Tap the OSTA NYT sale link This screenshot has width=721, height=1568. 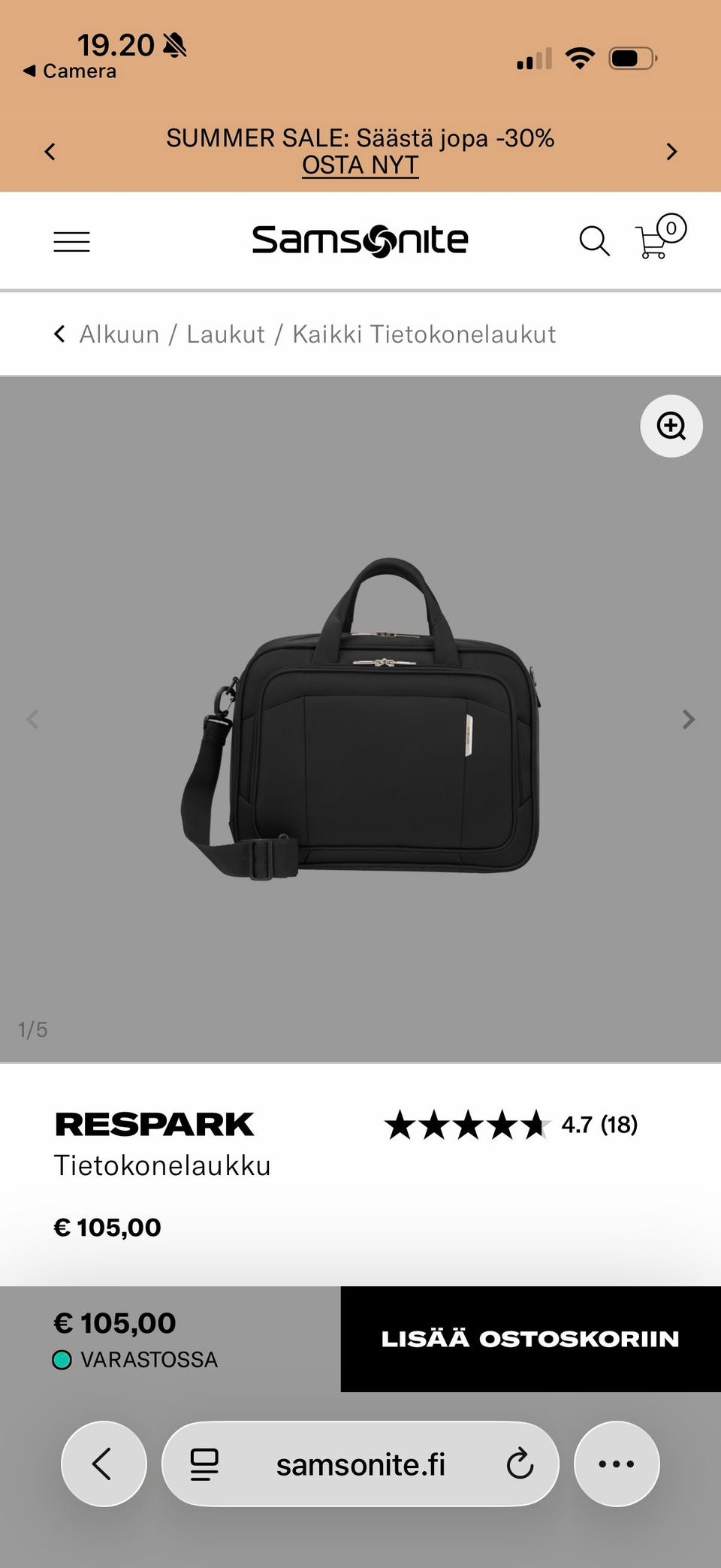click(x=360, y=165)
